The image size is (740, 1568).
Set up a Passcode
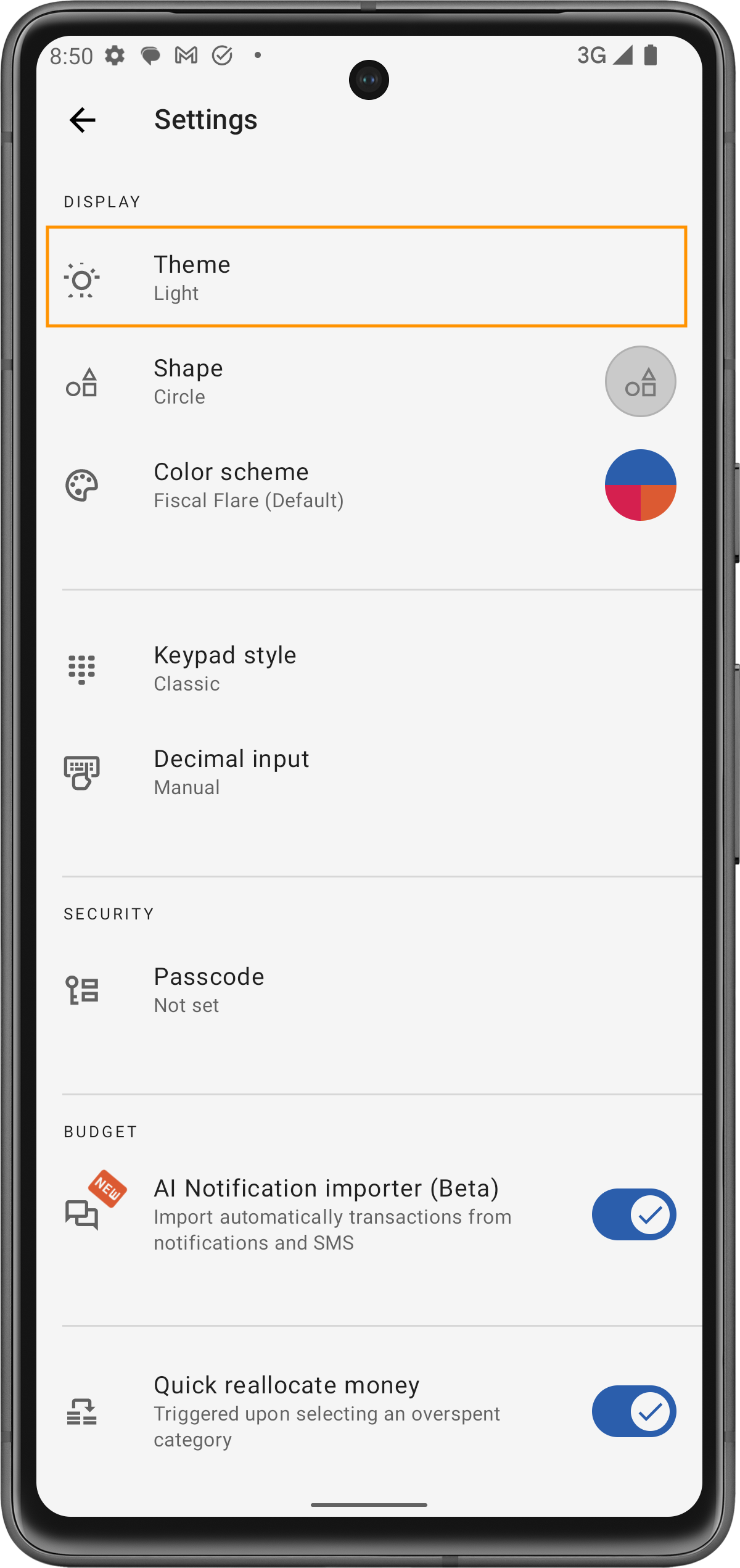point(366,990)
